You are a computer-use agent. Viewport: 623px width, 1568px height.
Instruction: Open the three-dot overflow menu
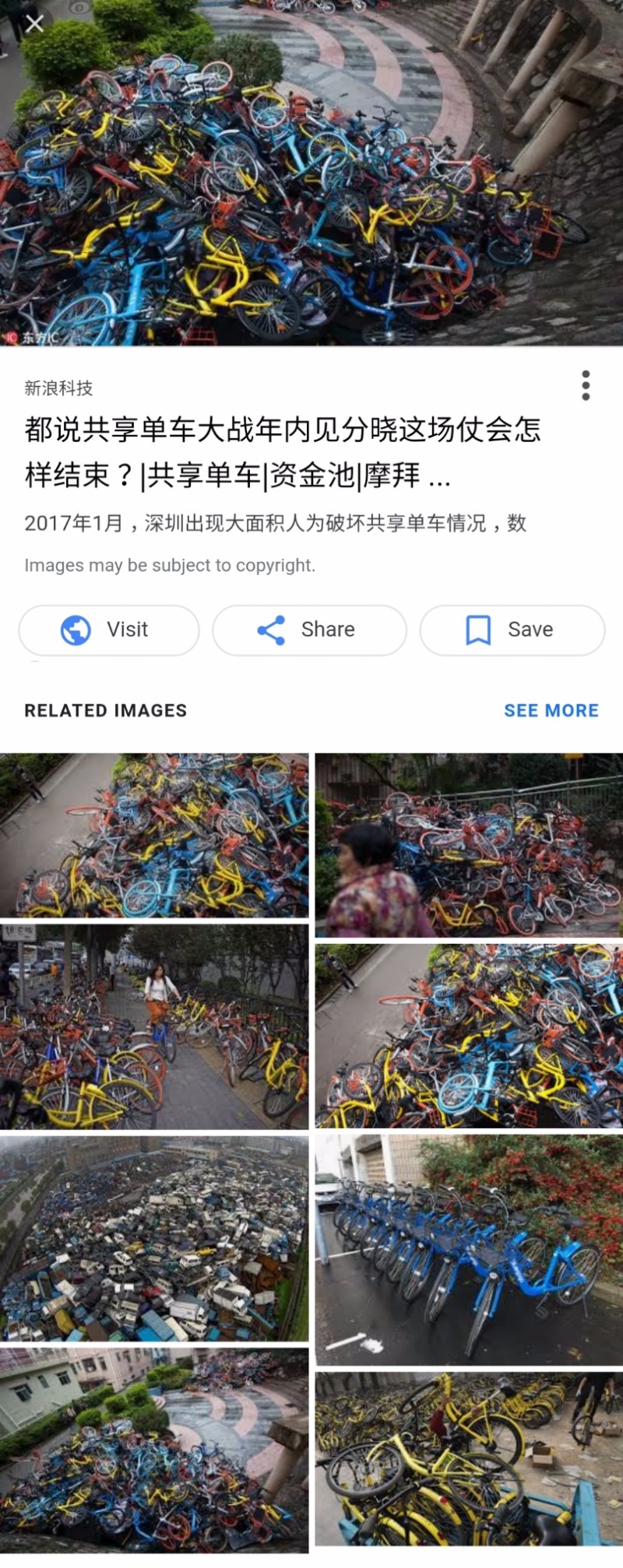pos(586,386)
